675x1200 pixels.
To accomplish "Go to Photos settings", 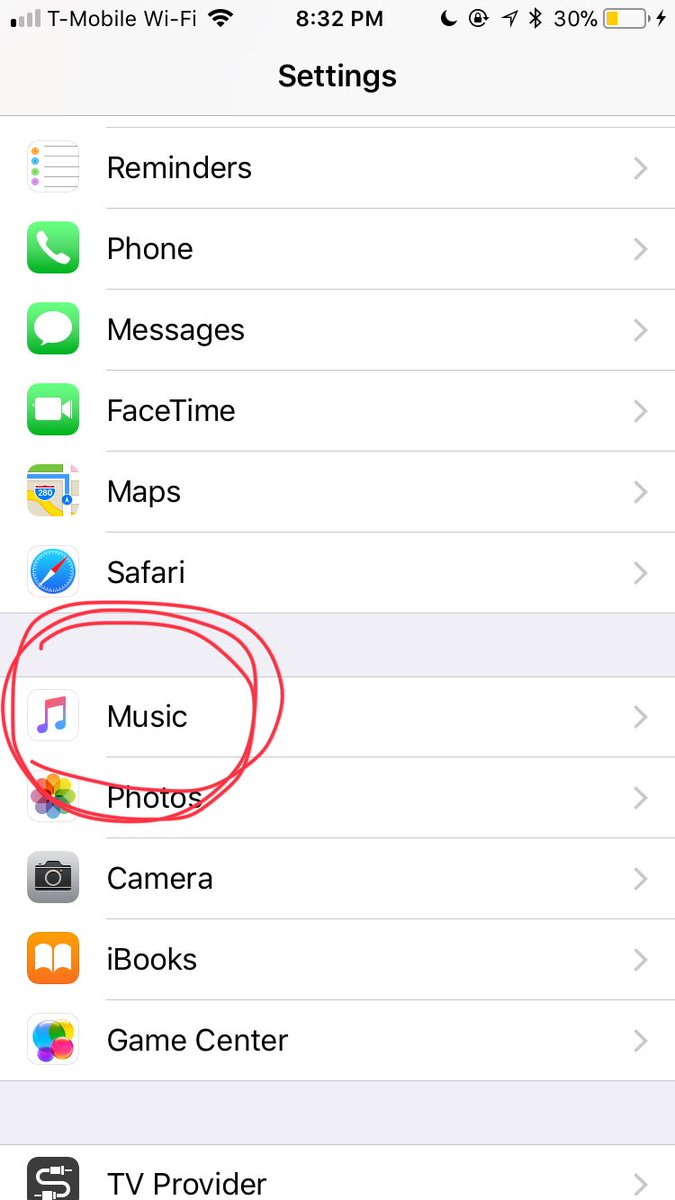I will (337, 798).
